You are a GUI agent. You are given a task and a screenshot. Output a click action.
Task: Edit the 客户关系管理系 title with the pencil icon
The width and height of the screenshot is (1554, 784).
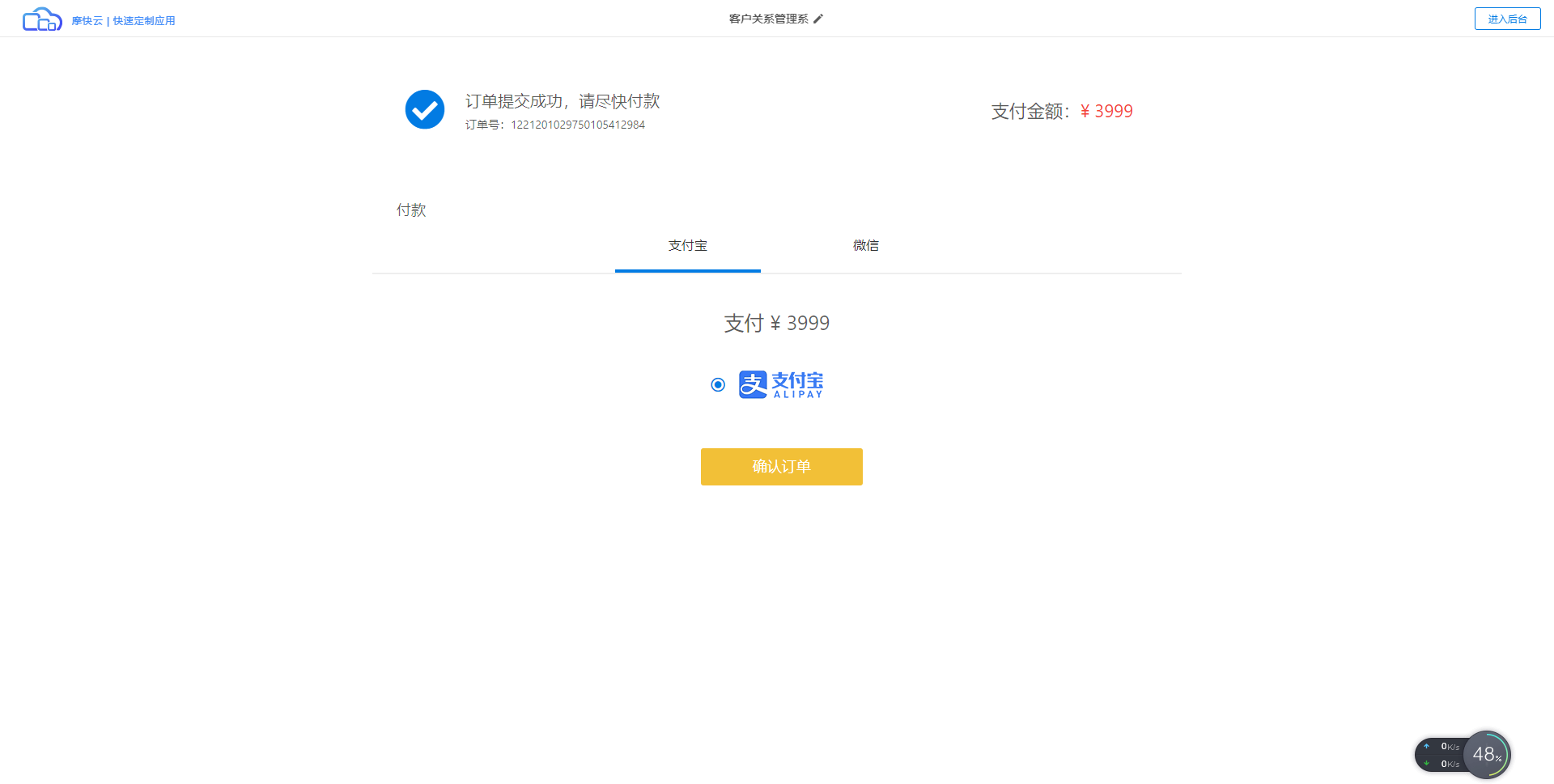point(818,19)
